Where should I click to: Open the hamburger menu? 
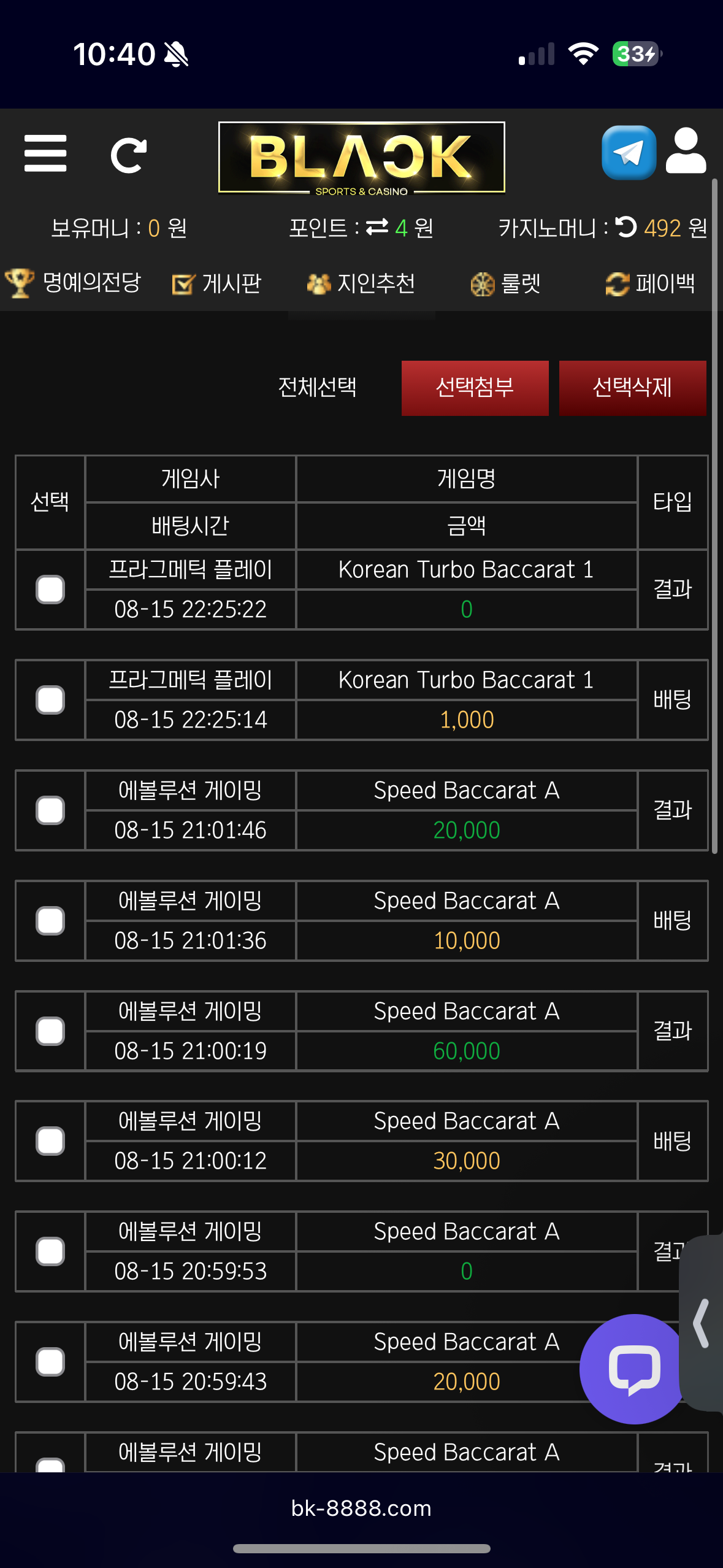[x=45, y=153]
